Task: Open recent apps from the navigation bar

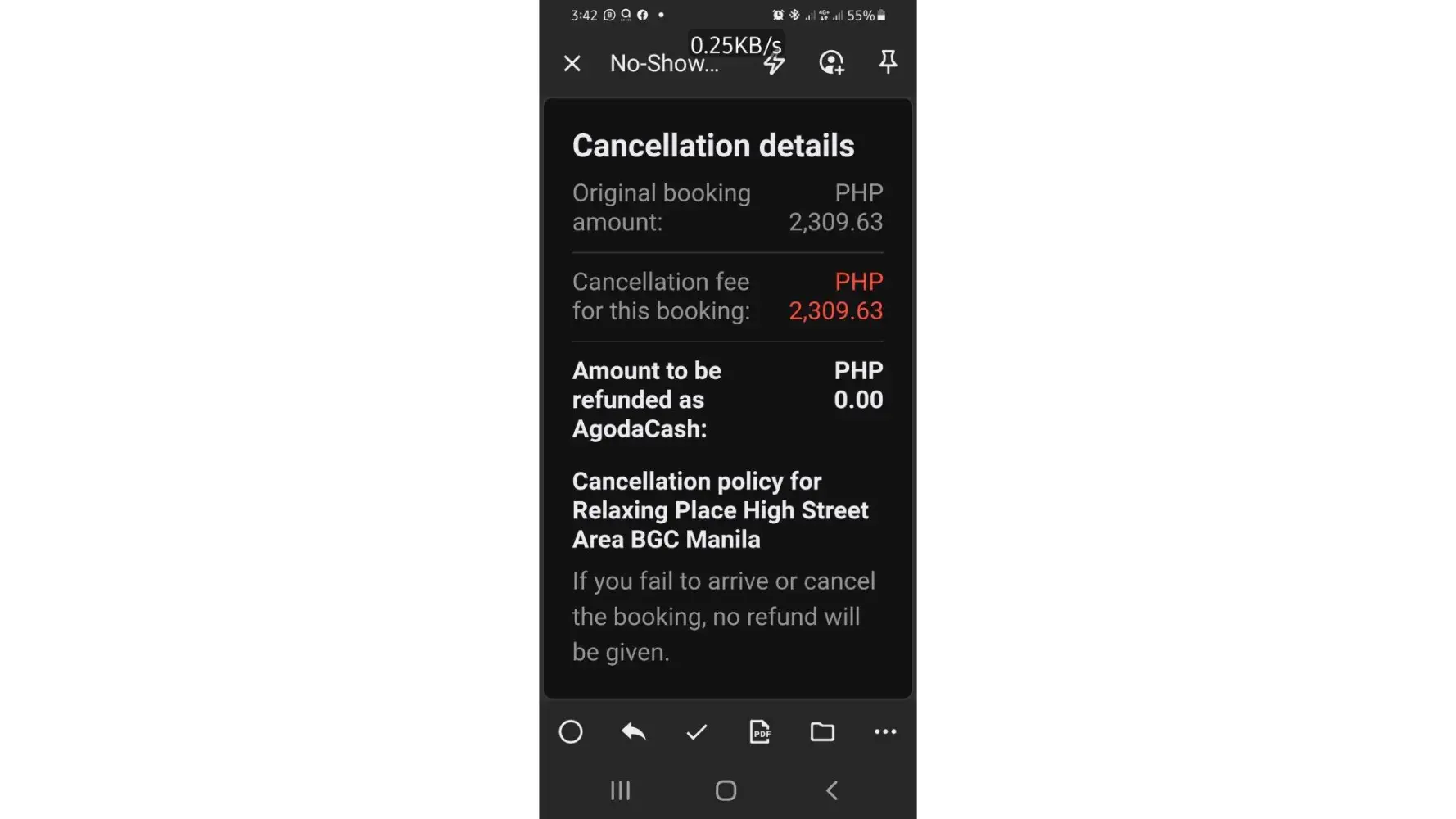Action: click(621, 790)
